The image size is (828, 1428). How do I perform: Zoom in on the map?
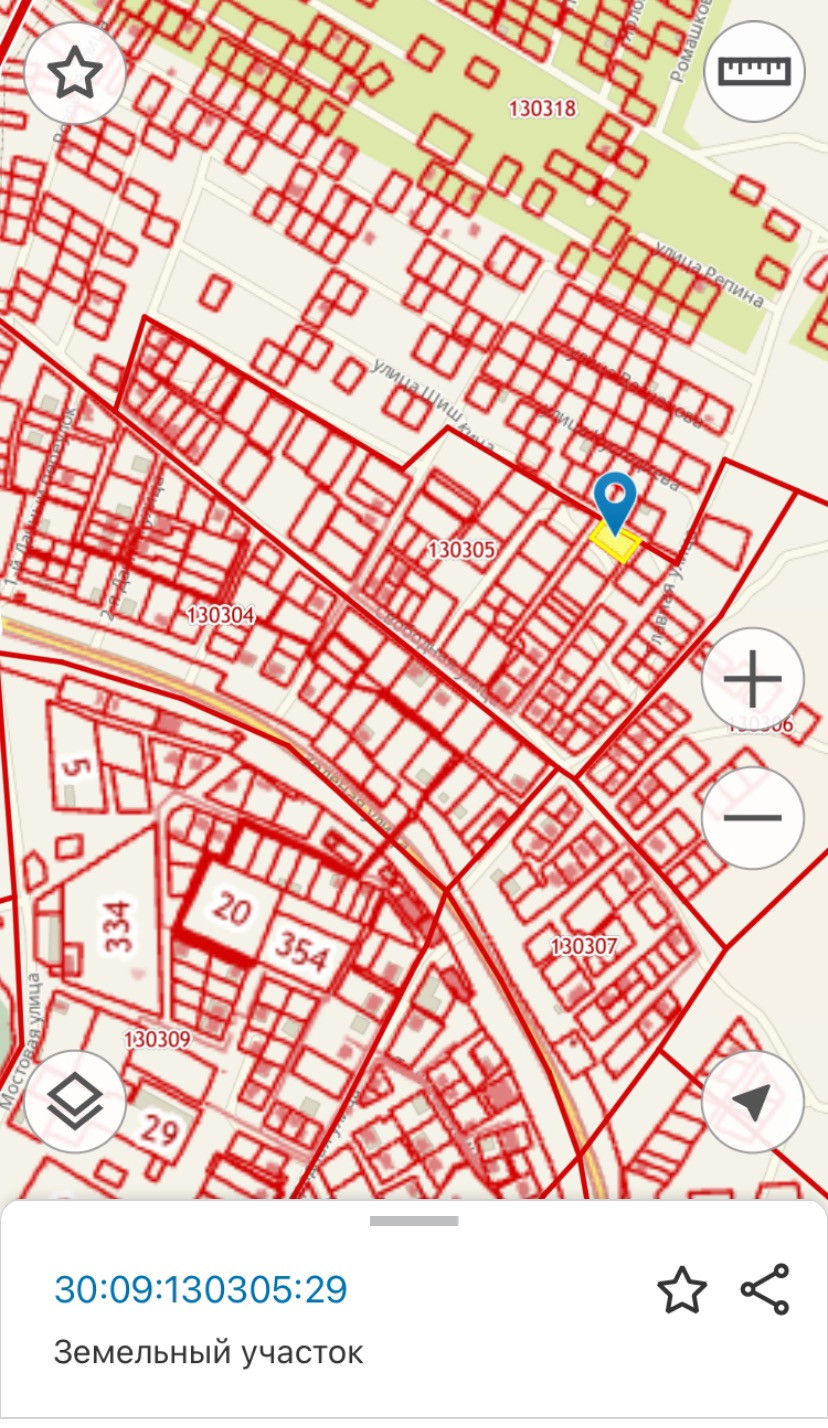[752, 679]
